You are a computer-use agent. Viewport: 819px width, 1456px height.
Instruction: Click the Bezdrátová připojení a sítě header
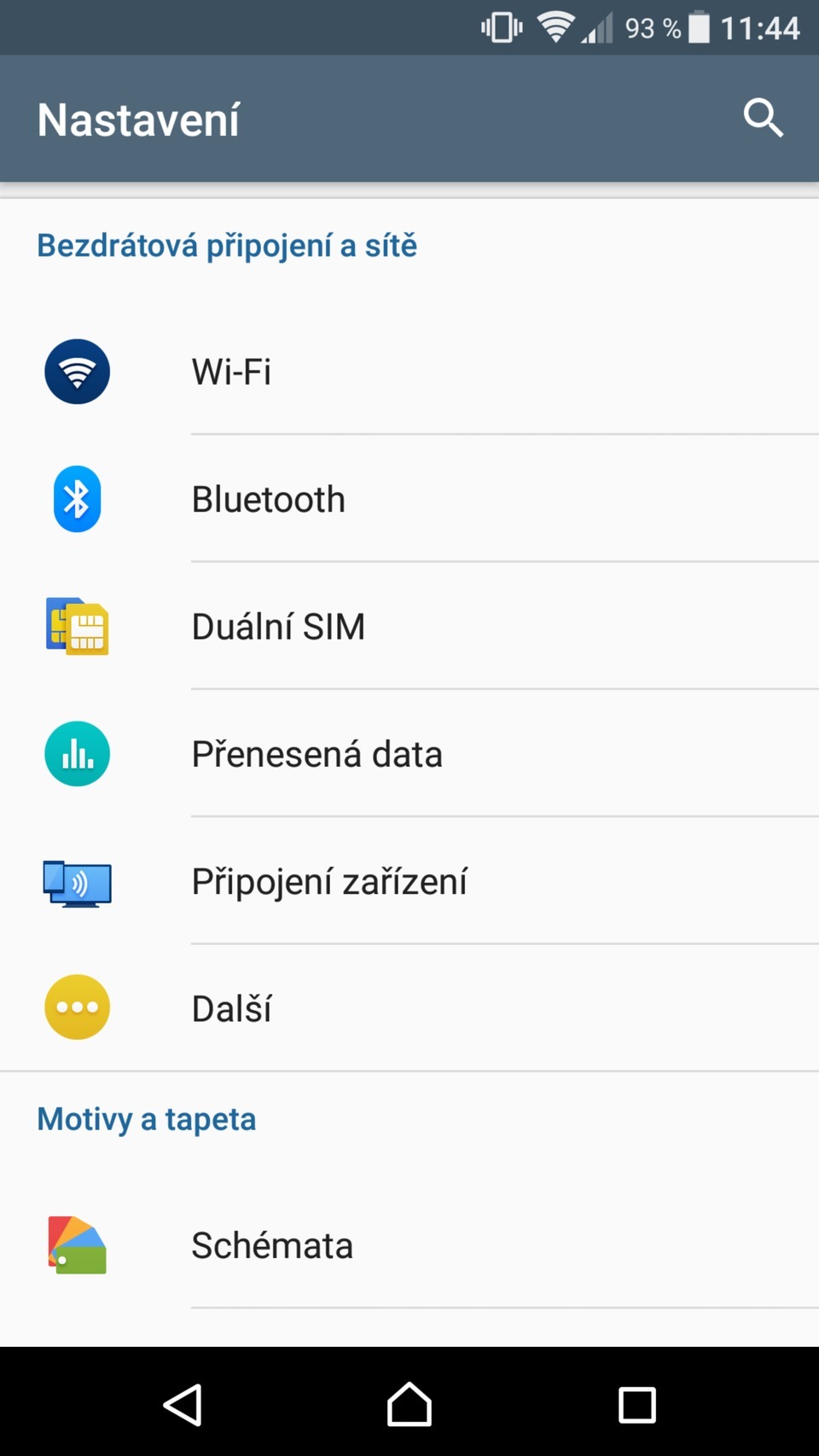coord(227,245)
